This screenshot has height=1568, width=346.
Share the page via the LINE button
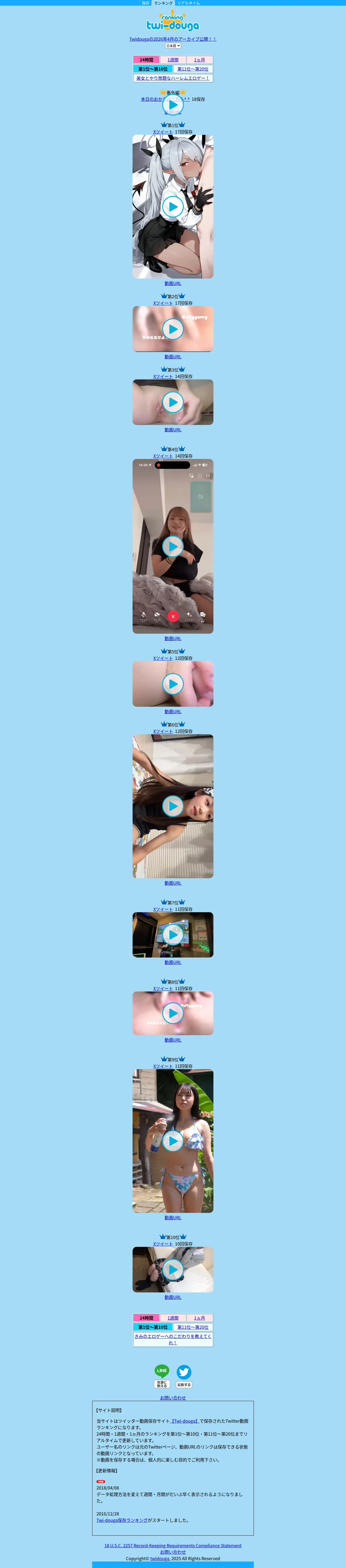[162, 1376]
